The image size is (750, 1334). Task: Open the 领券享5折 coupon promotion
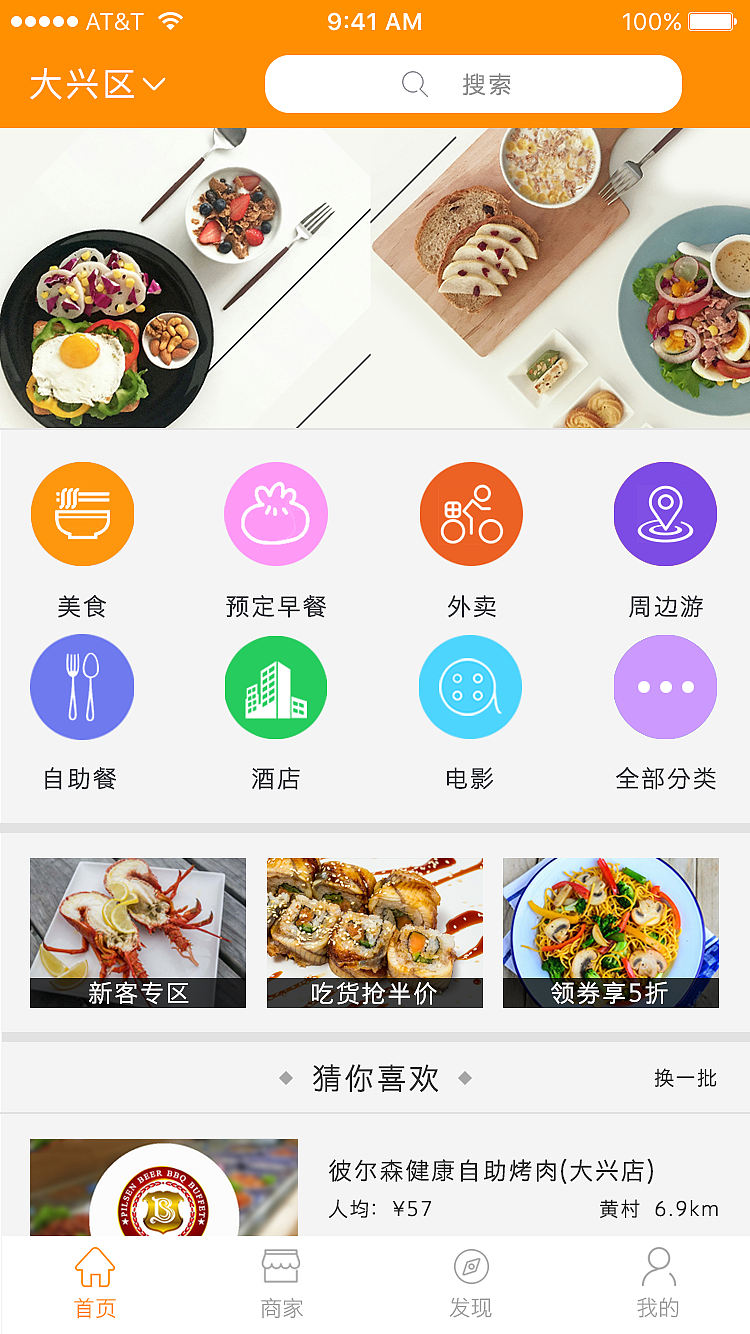(610, 931)
